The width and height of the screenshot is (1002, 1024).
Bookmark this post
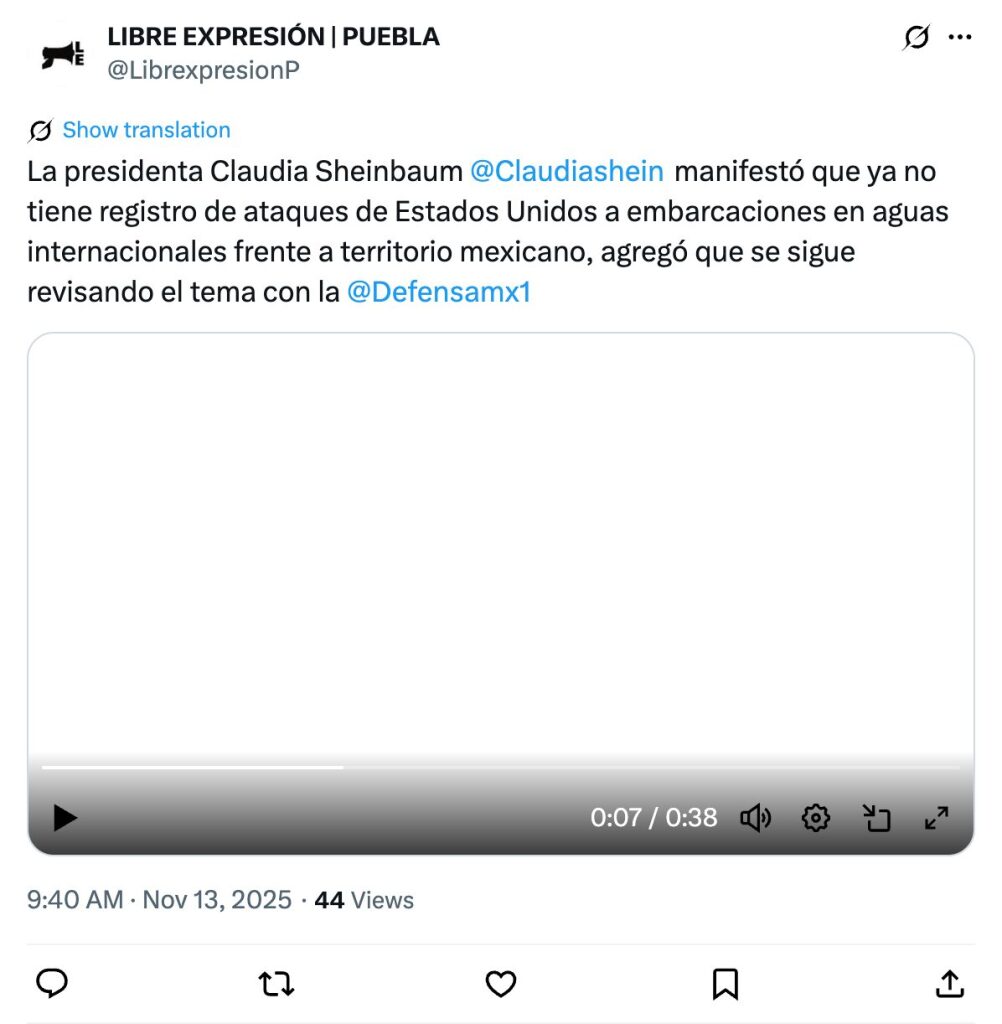(725, 984)
